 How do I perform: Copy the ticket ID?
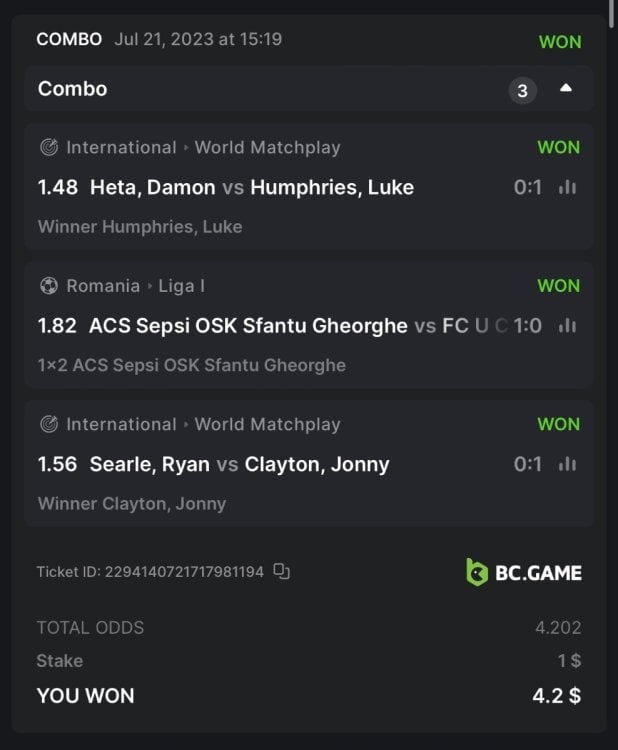click(x=282, y=572)
